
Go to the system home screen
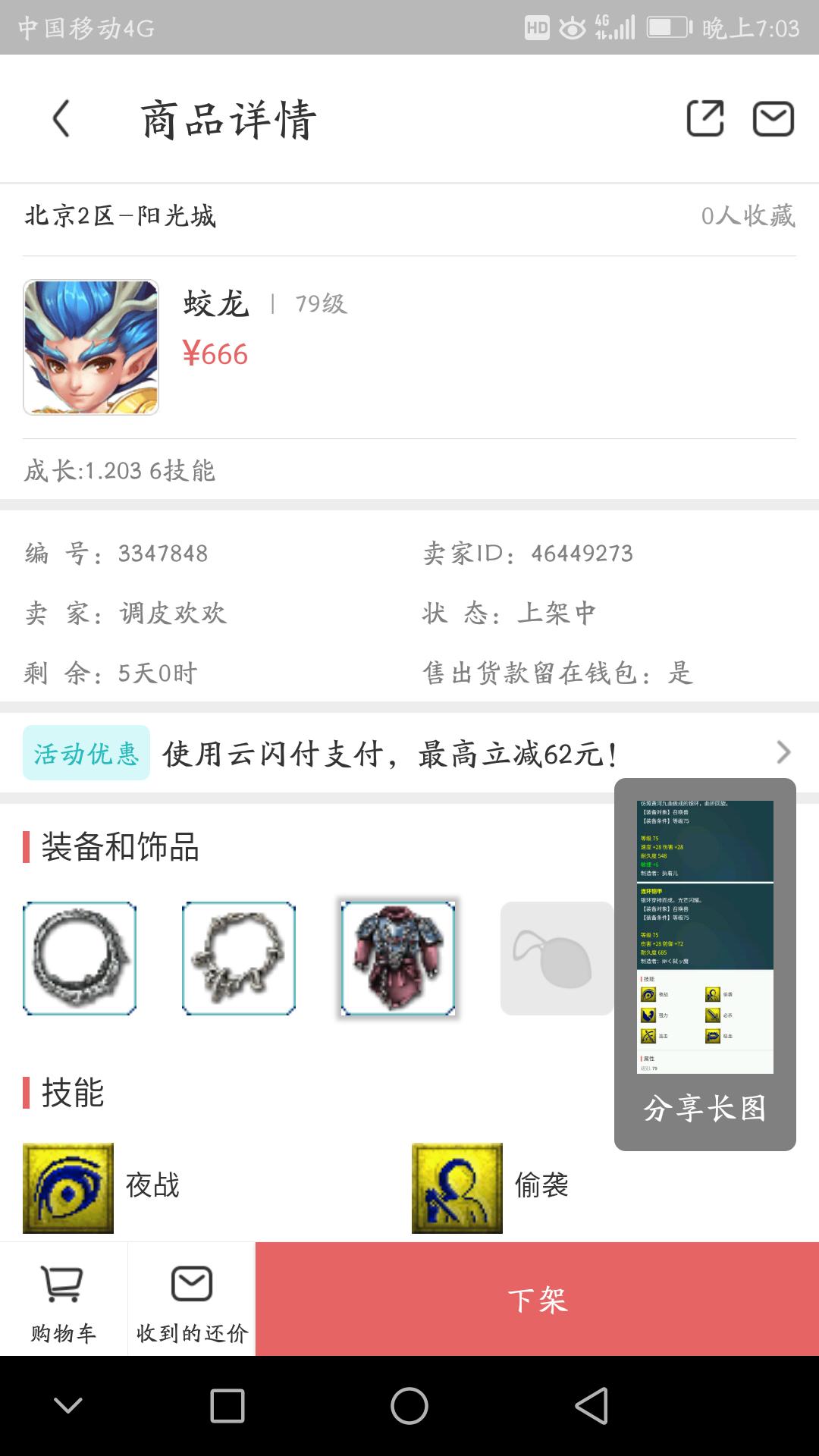[x=409, y=1406]
